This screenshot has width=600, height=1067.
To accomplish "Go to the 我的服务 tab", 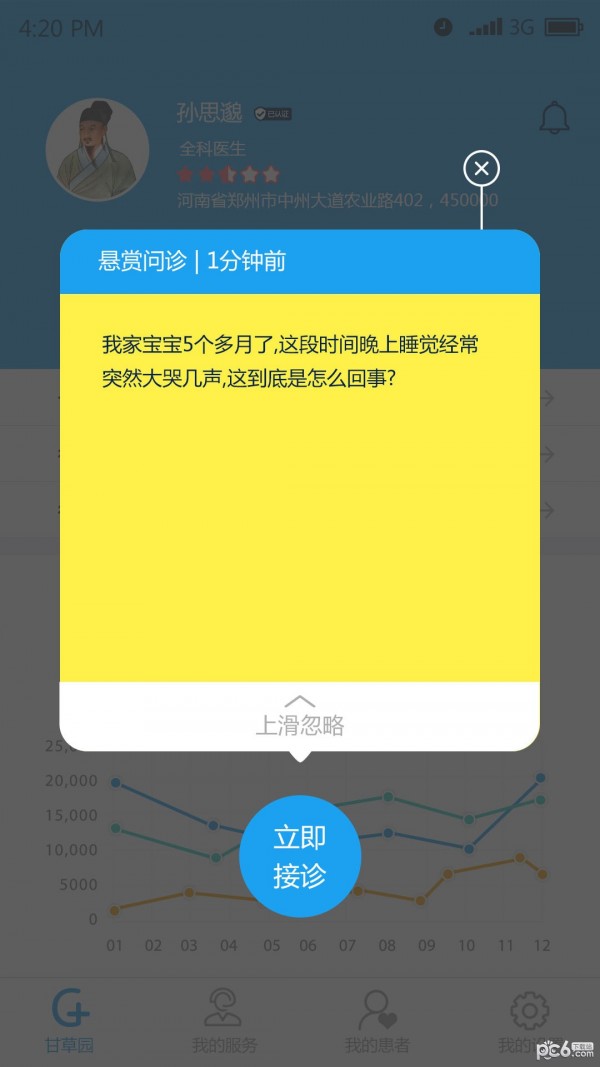I will tap(224, 1021).
